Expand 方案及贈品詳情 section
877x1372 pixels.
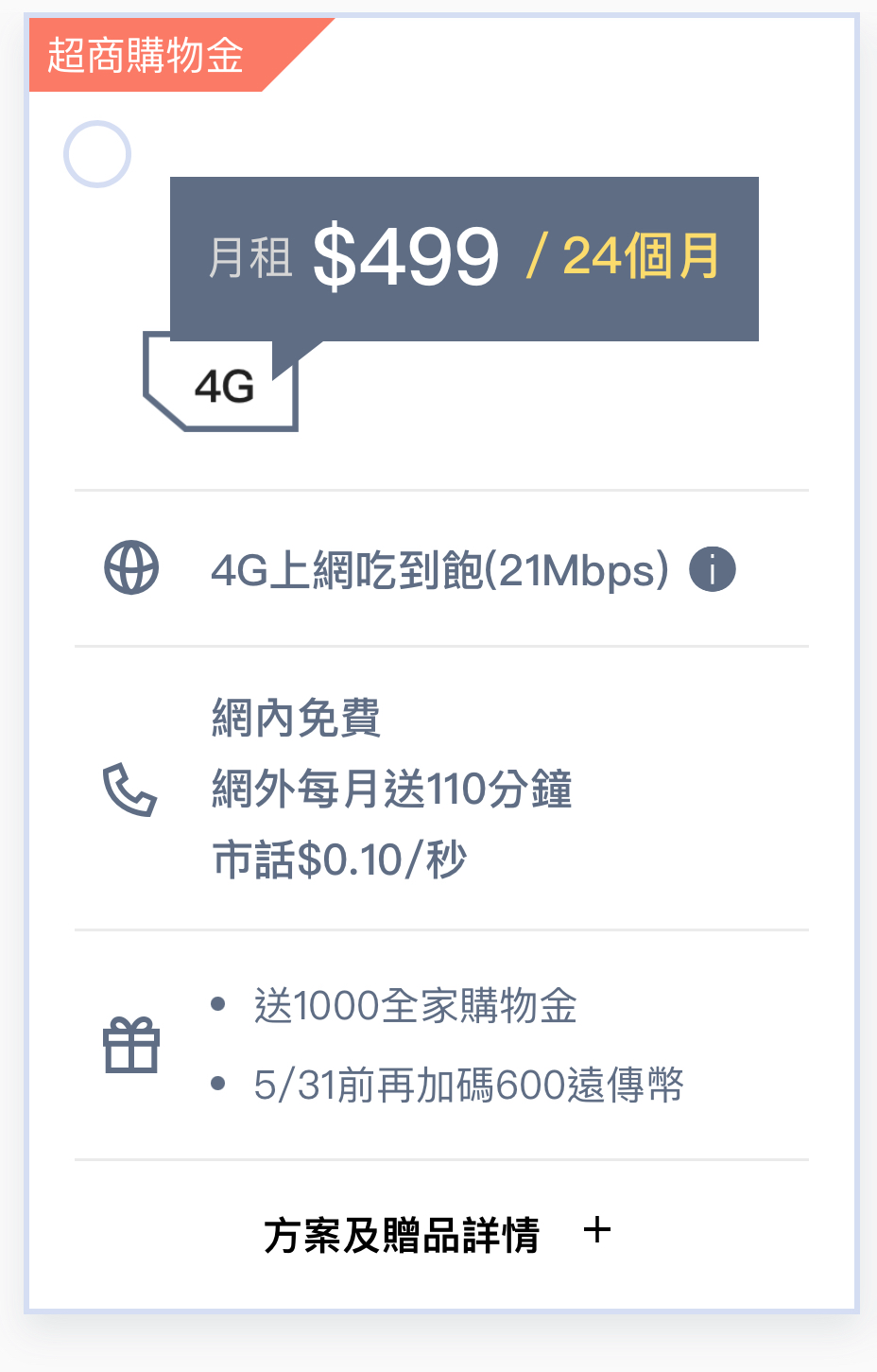[438, 1234]
